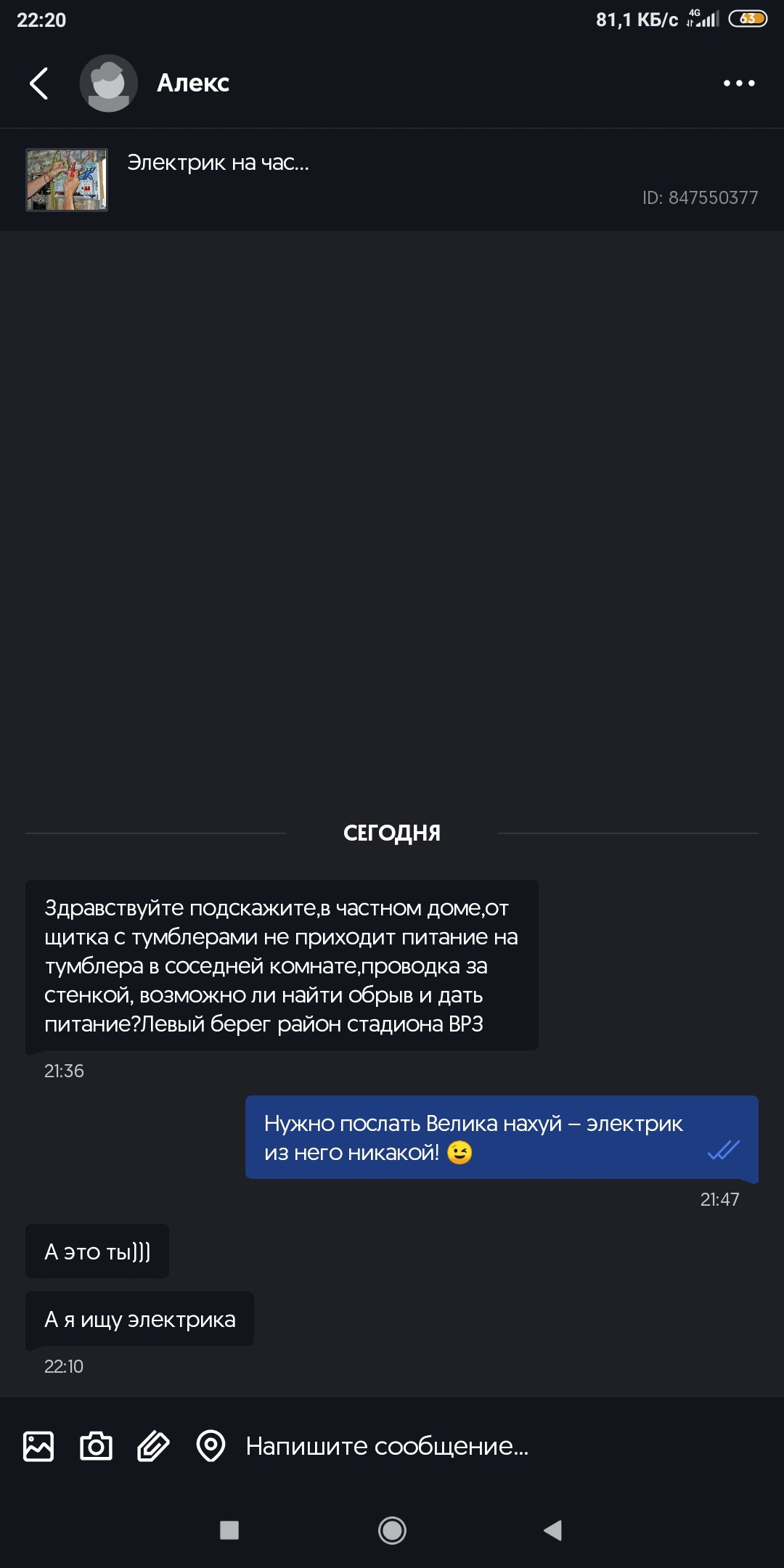
Task: Go back from the chat with Алекс
Action: pyautogui.click(x=39, y=83)
